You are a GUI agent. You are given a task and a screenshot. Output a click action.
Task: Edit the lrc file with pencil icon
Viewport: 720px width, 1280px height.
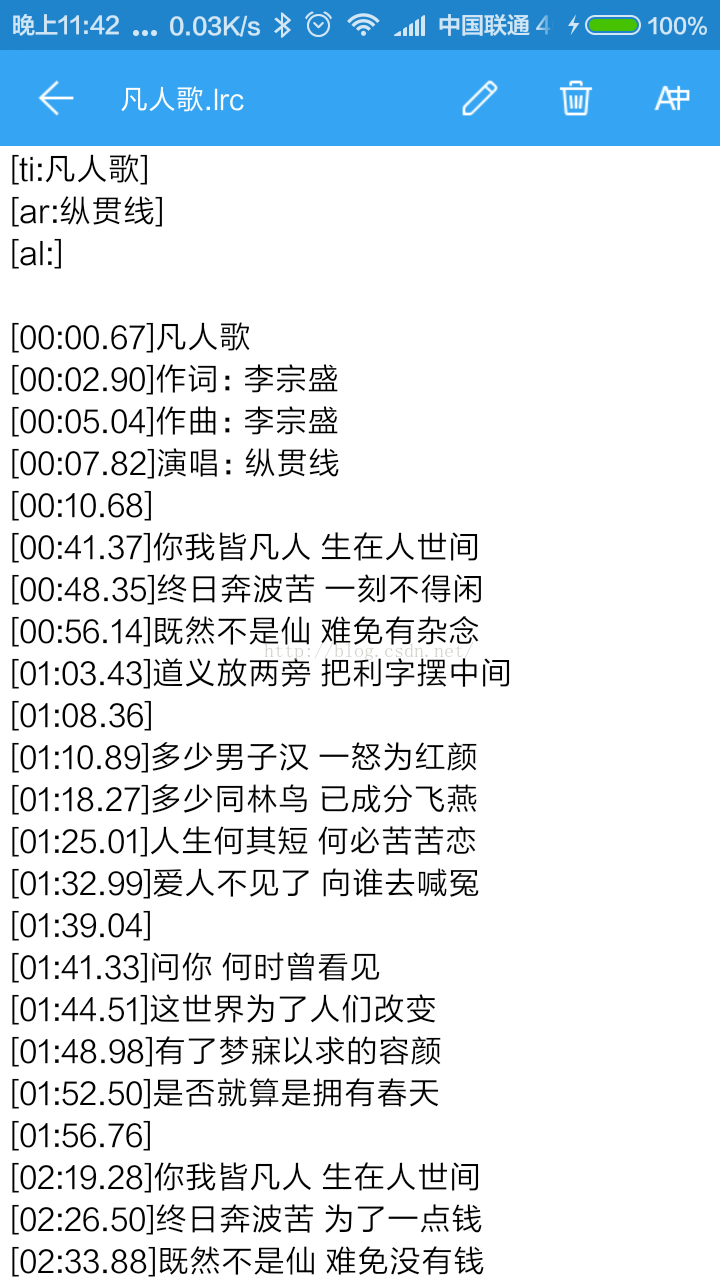click(479, 98)
